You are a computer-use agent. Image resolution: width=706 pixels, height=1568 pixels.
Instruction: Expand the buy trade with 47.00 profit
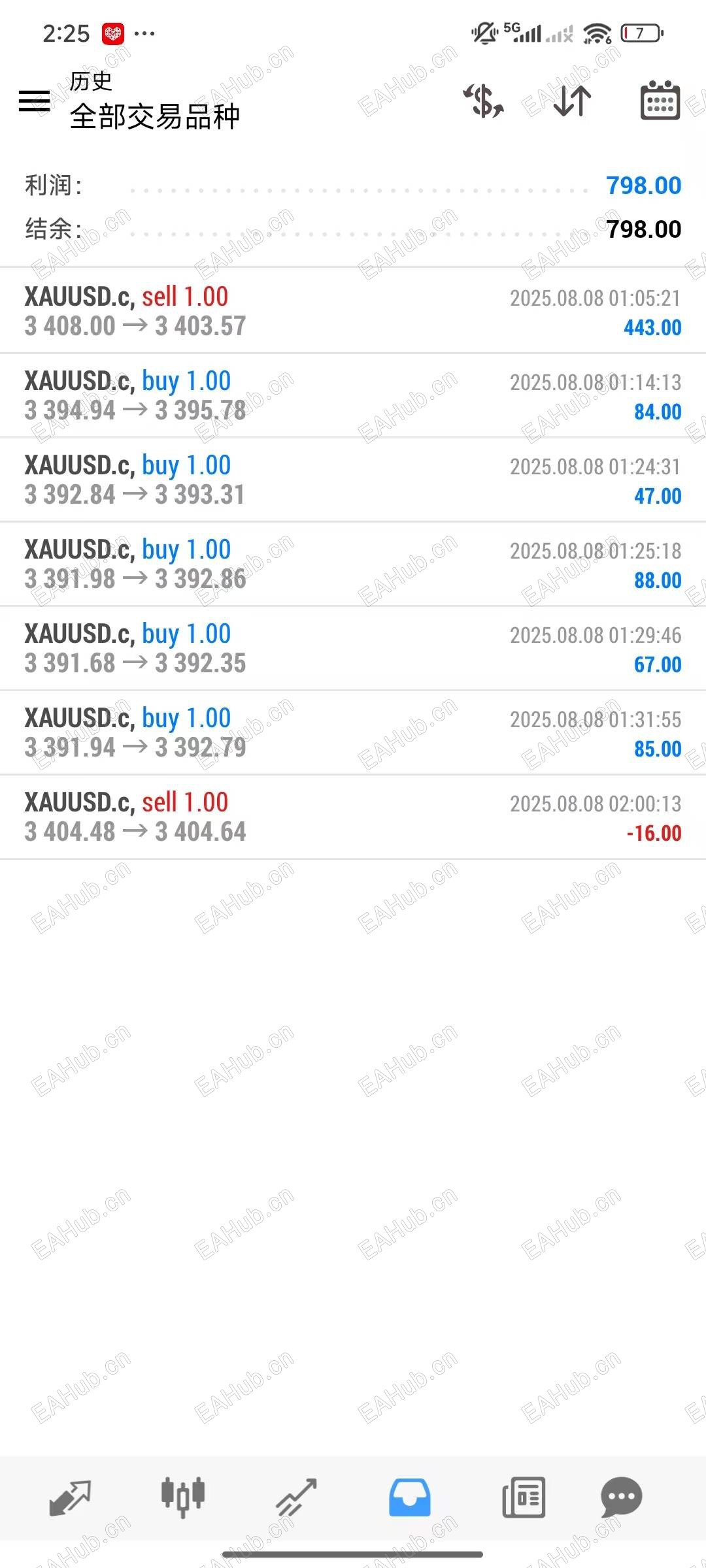coord(353,480)
